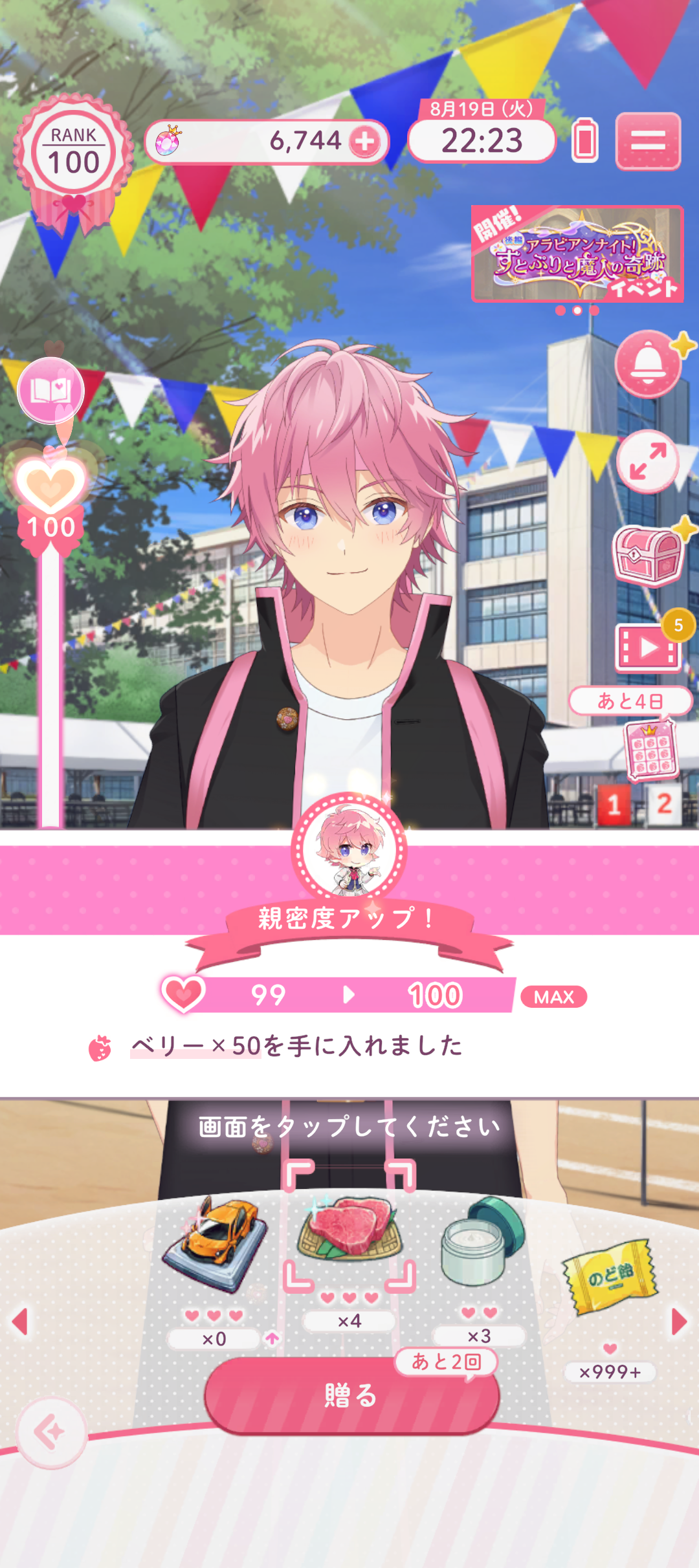Viewport: 699px width, 1568px height.
Task: Expand the view with the arrows icon
Action: pos(648,462)
